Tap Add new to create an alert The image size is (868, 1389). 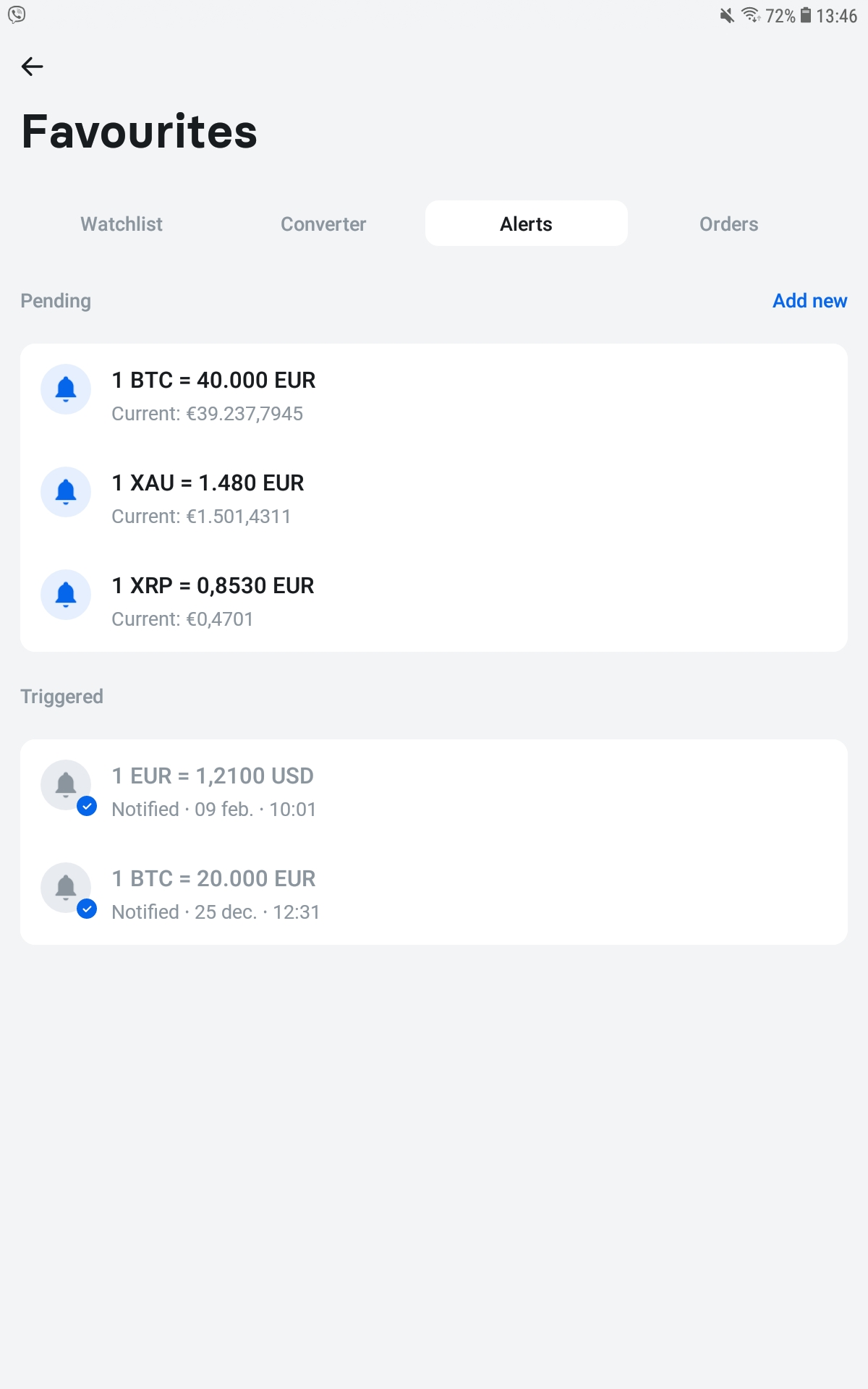[x=809, y=301]
